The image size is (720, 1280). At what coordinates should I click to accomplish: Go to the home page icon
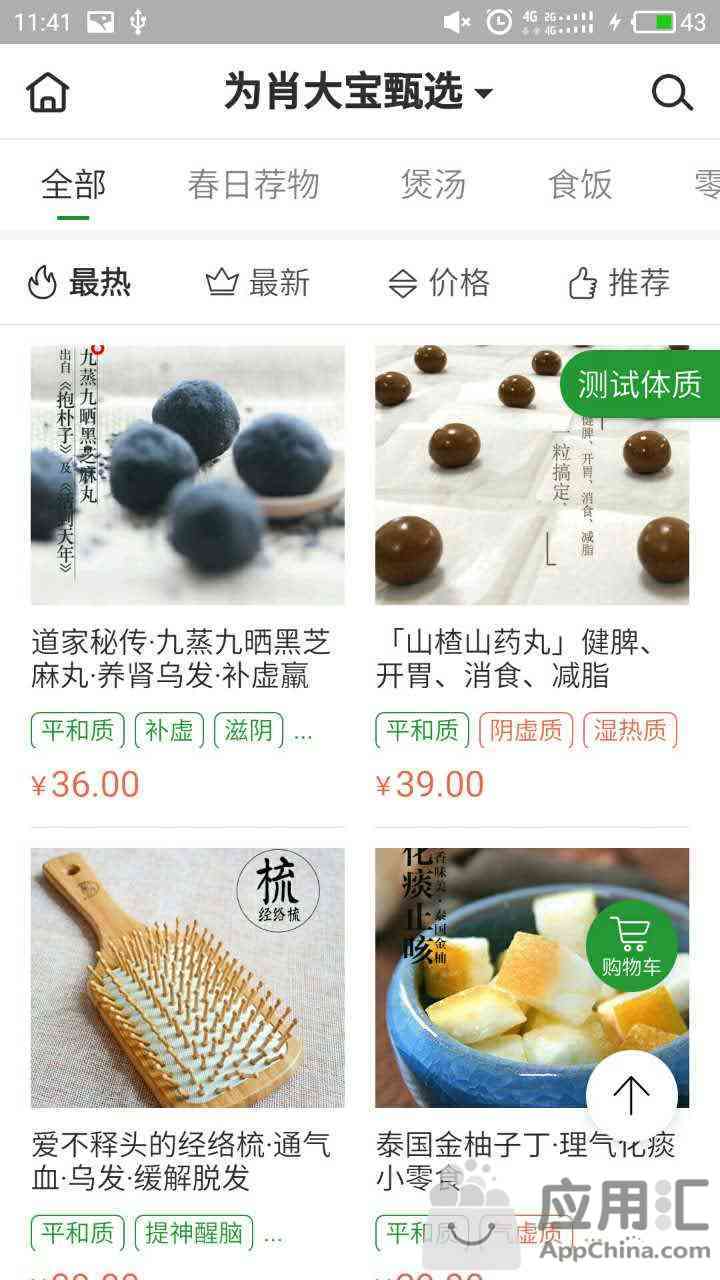[47, 93]
